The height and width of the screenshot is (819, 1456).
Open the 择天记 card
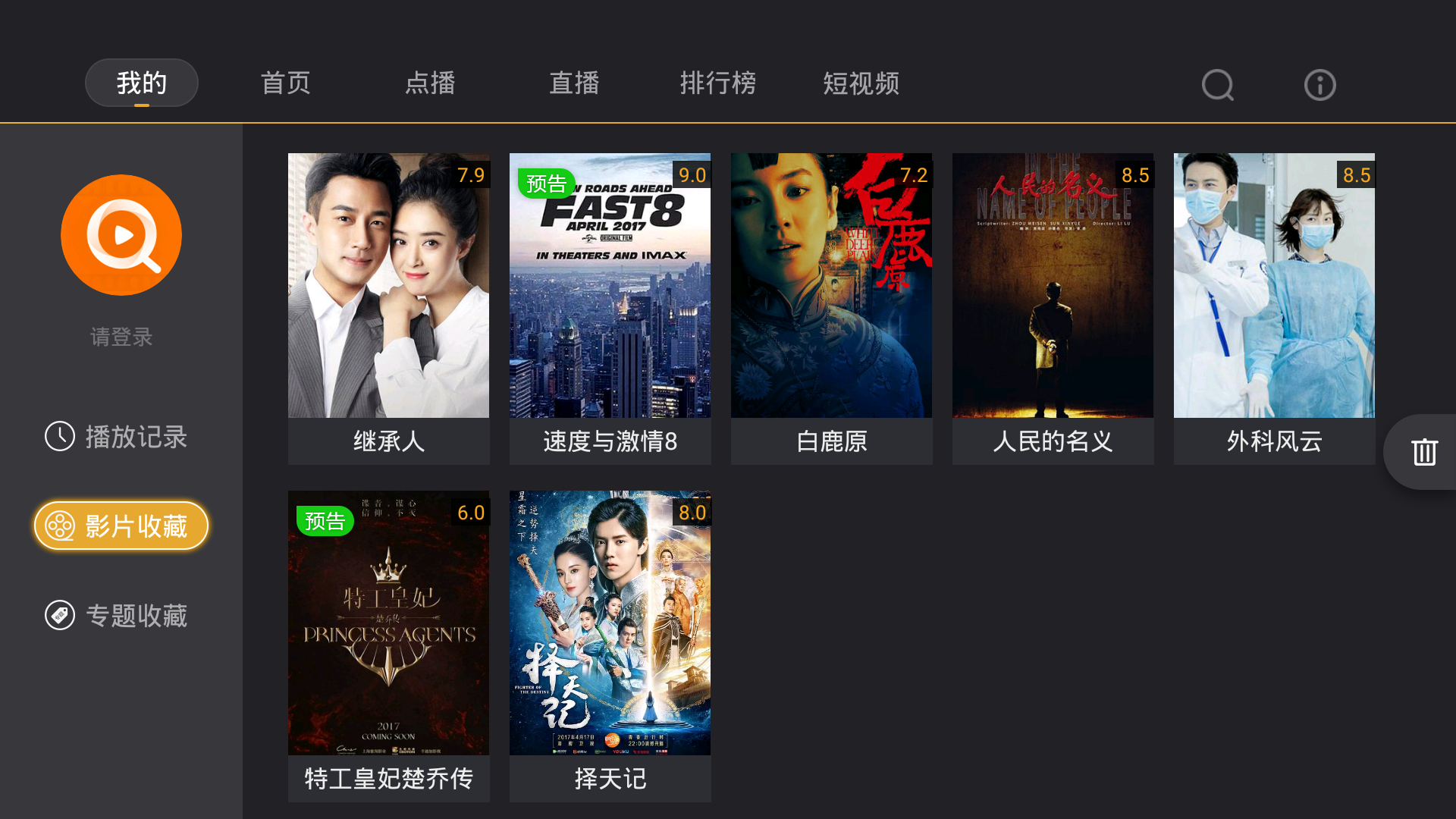(610, 645)
